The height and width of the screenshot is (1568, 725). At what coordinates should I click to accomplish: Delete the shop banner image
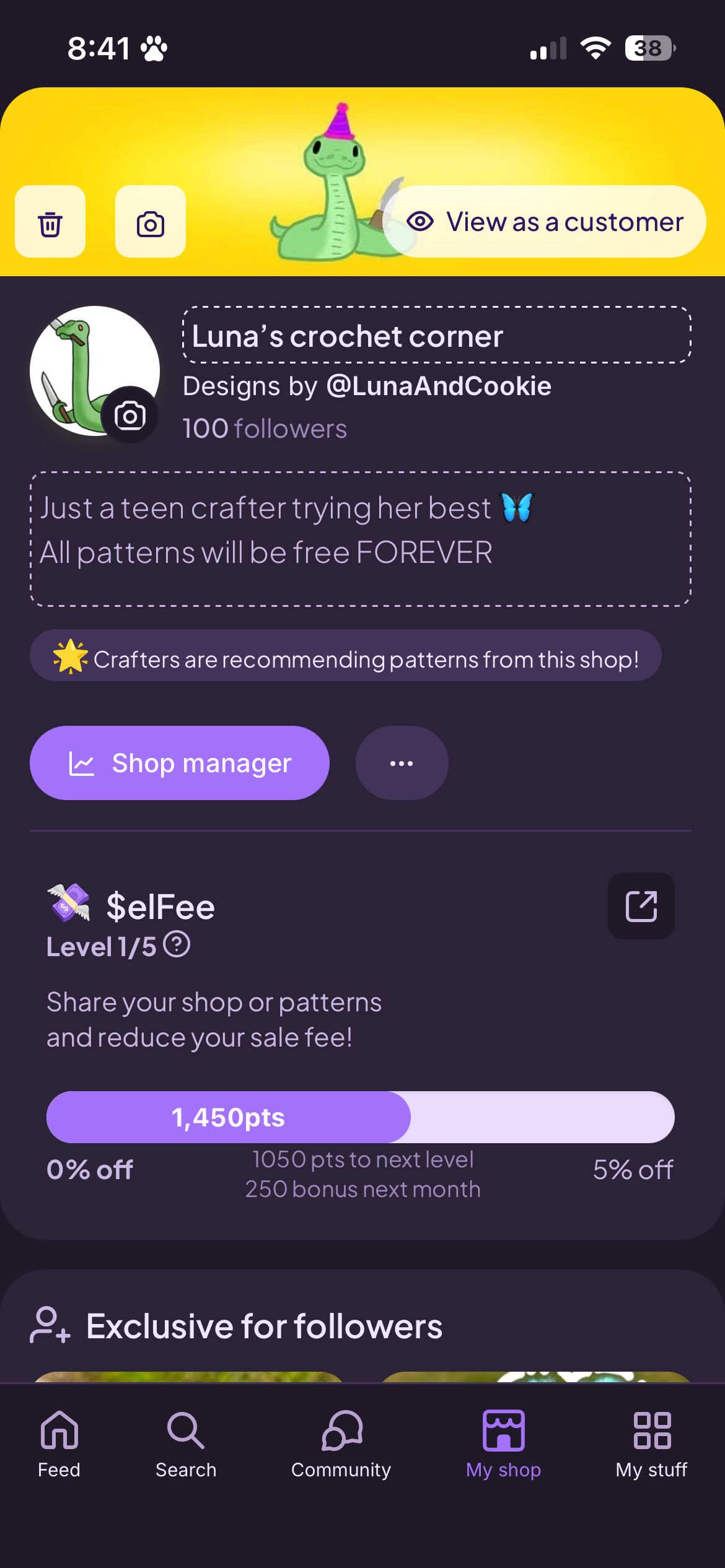coord(50,222)
